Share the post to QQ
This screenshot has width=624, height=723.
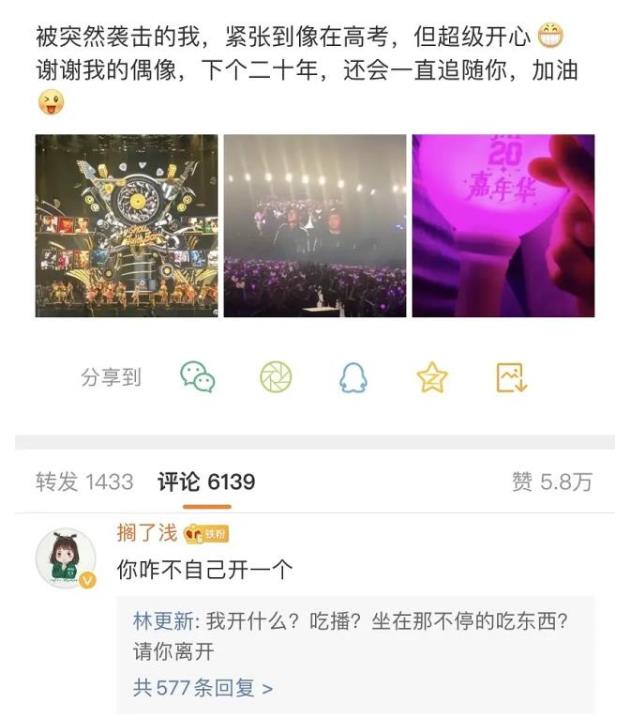point(353,377)
